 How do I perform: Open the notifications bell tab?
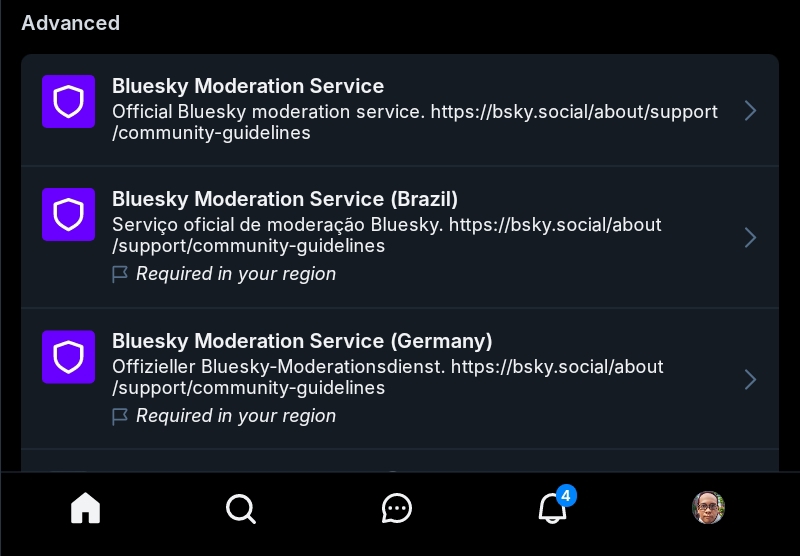click(x=553, y=508)
